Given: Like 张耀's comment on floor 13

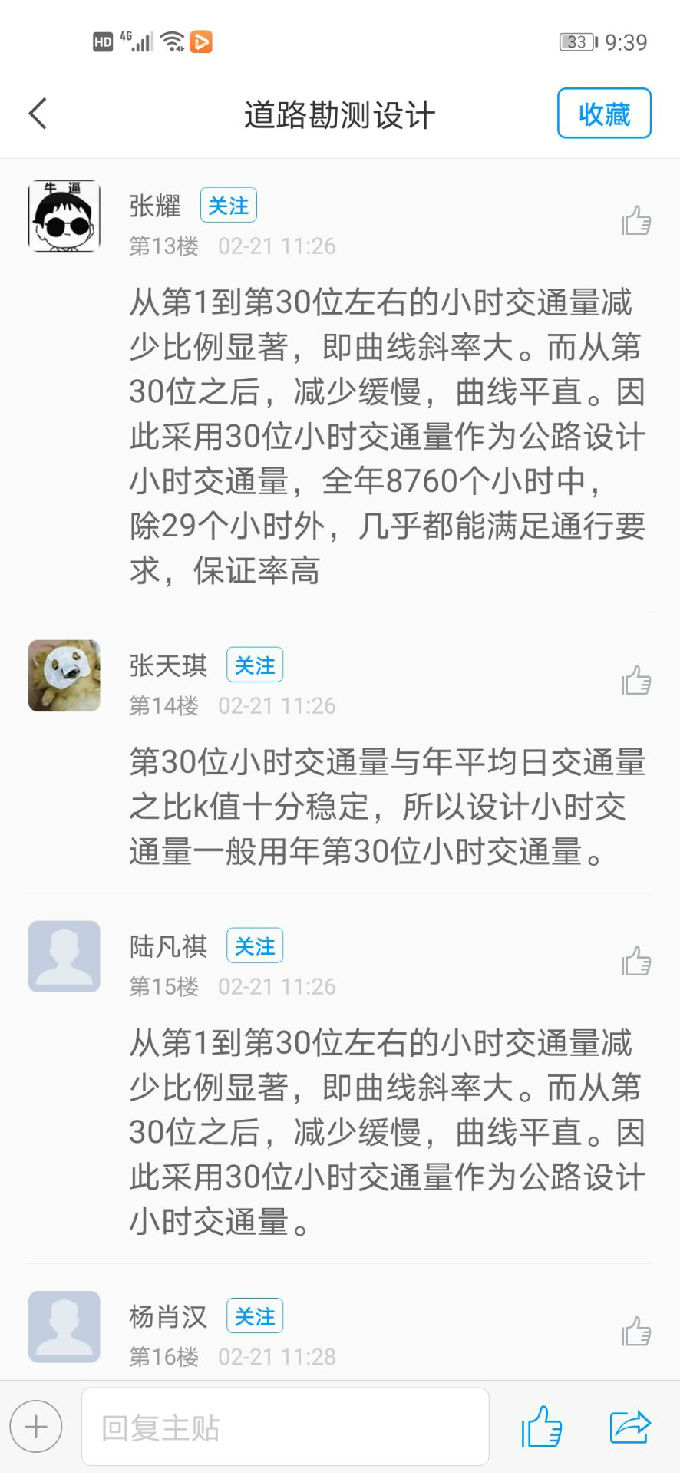Looking at the screenshot, I should click(x=636, y=221).
